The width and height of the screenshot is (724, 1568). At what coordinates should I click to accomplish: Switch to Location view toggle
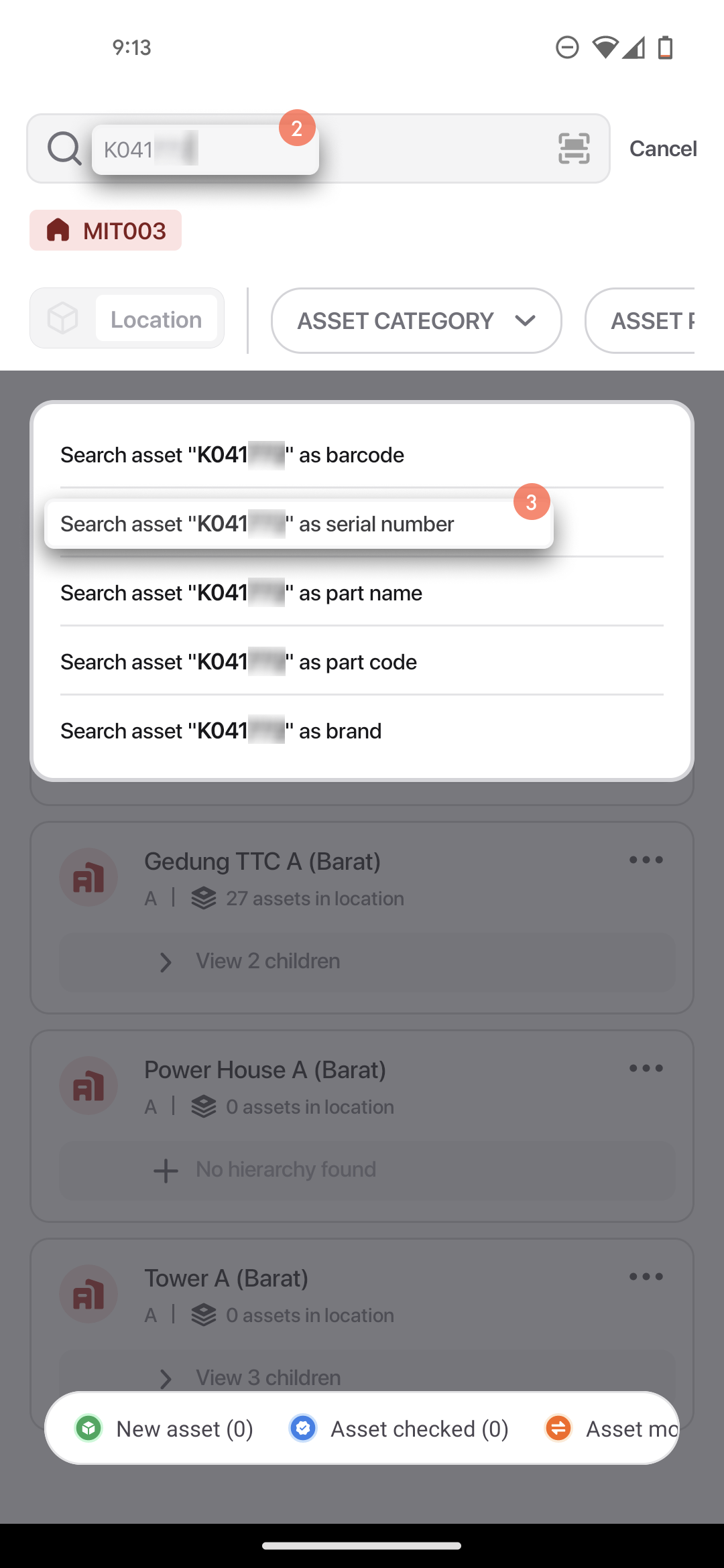click(156, 320)
